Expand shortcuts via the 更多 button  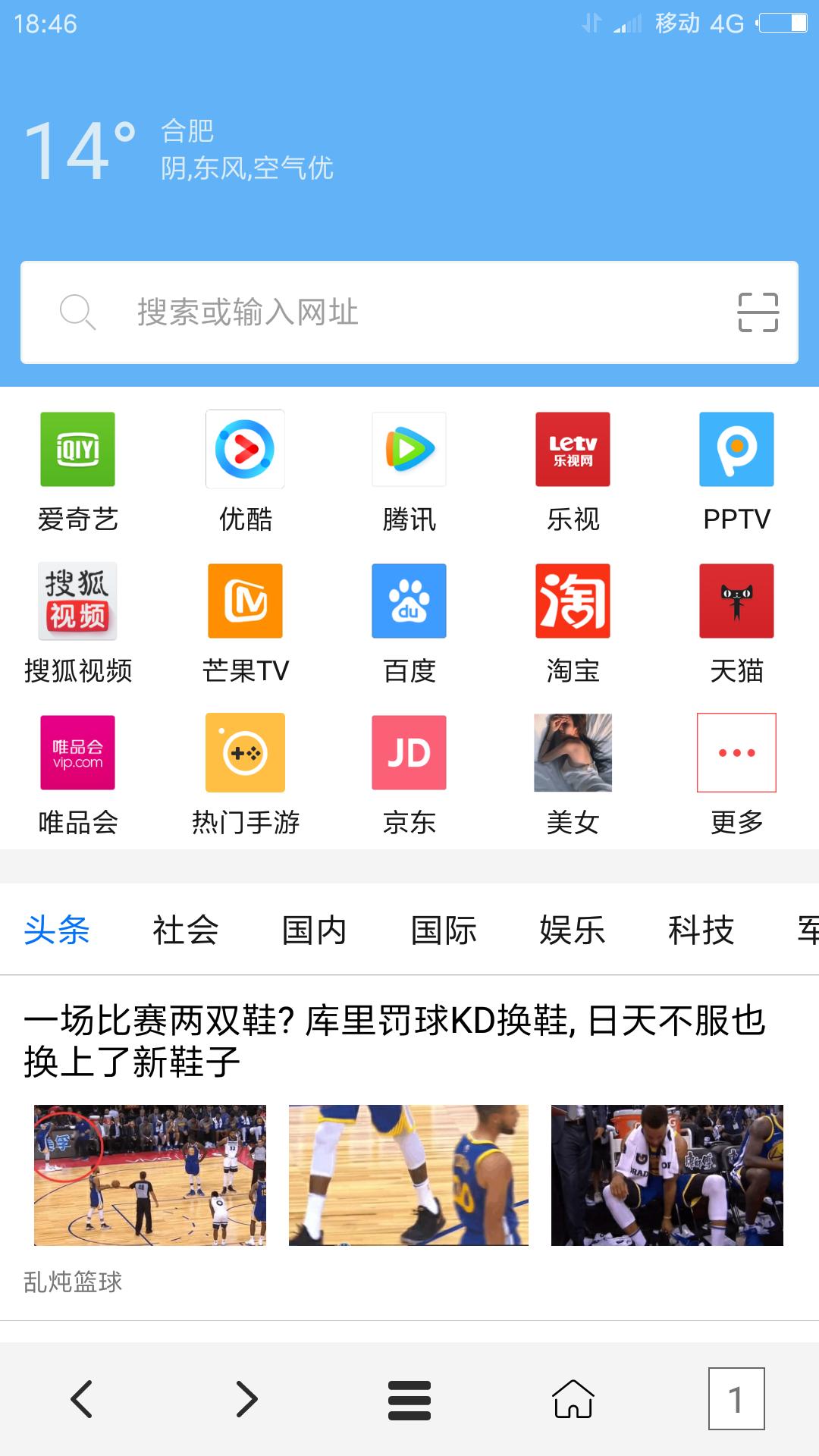pyautogui.click(x=736, y=752)
